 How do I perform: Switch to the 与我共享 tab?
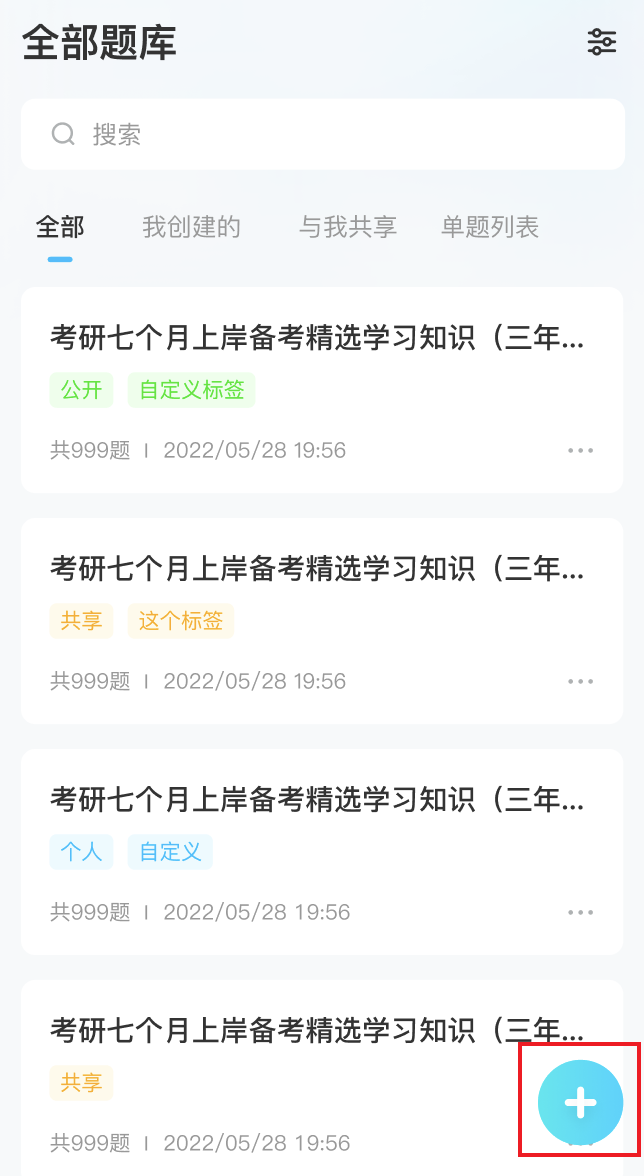pos(347,226)
